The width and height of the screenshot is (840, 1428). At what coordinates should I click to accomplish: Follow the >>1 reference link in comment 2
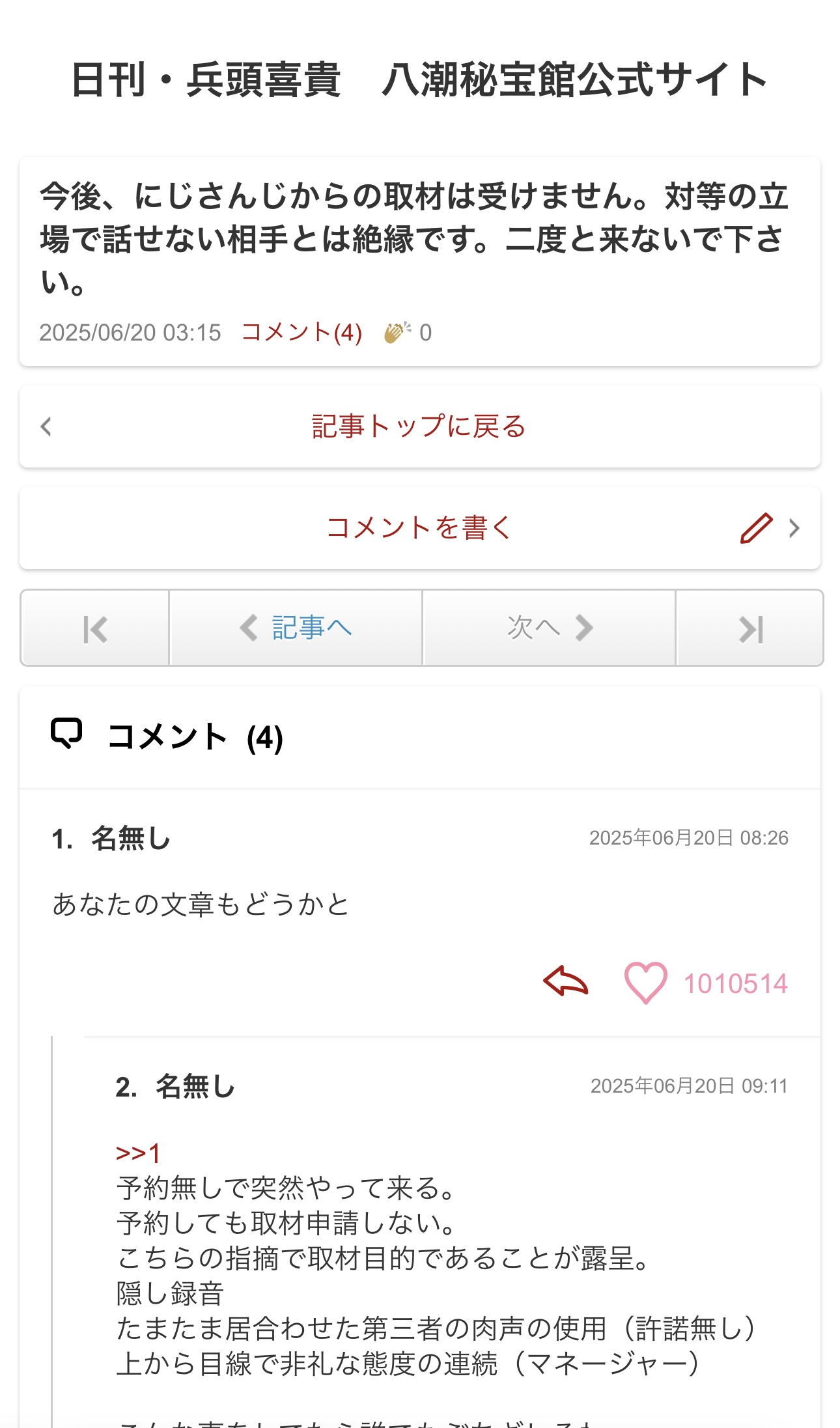pyautogui.click(x=138, y=1153)
